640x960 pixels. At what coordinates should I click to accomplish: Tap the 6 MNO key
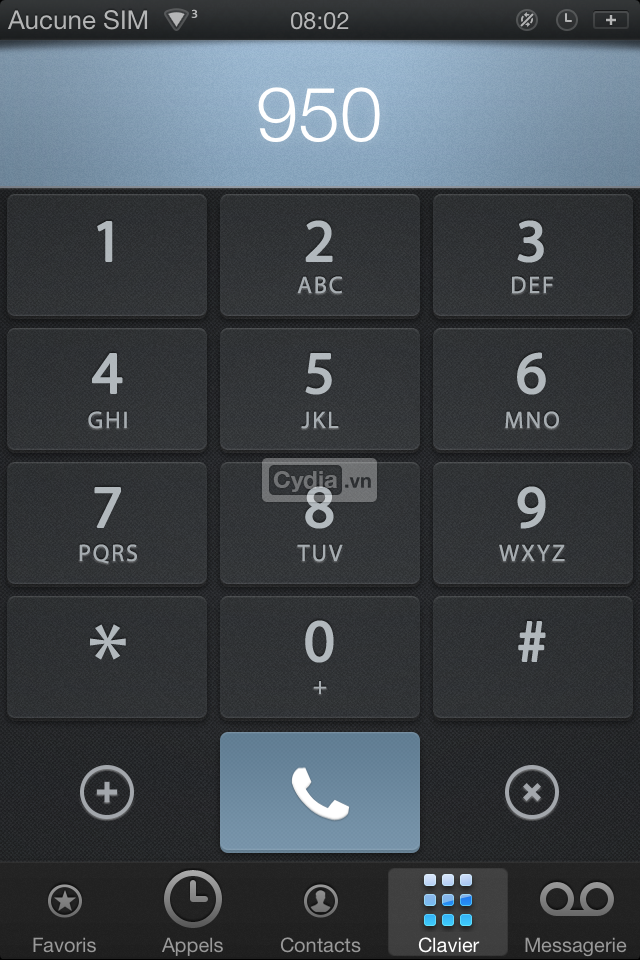[x=532, y=389]
